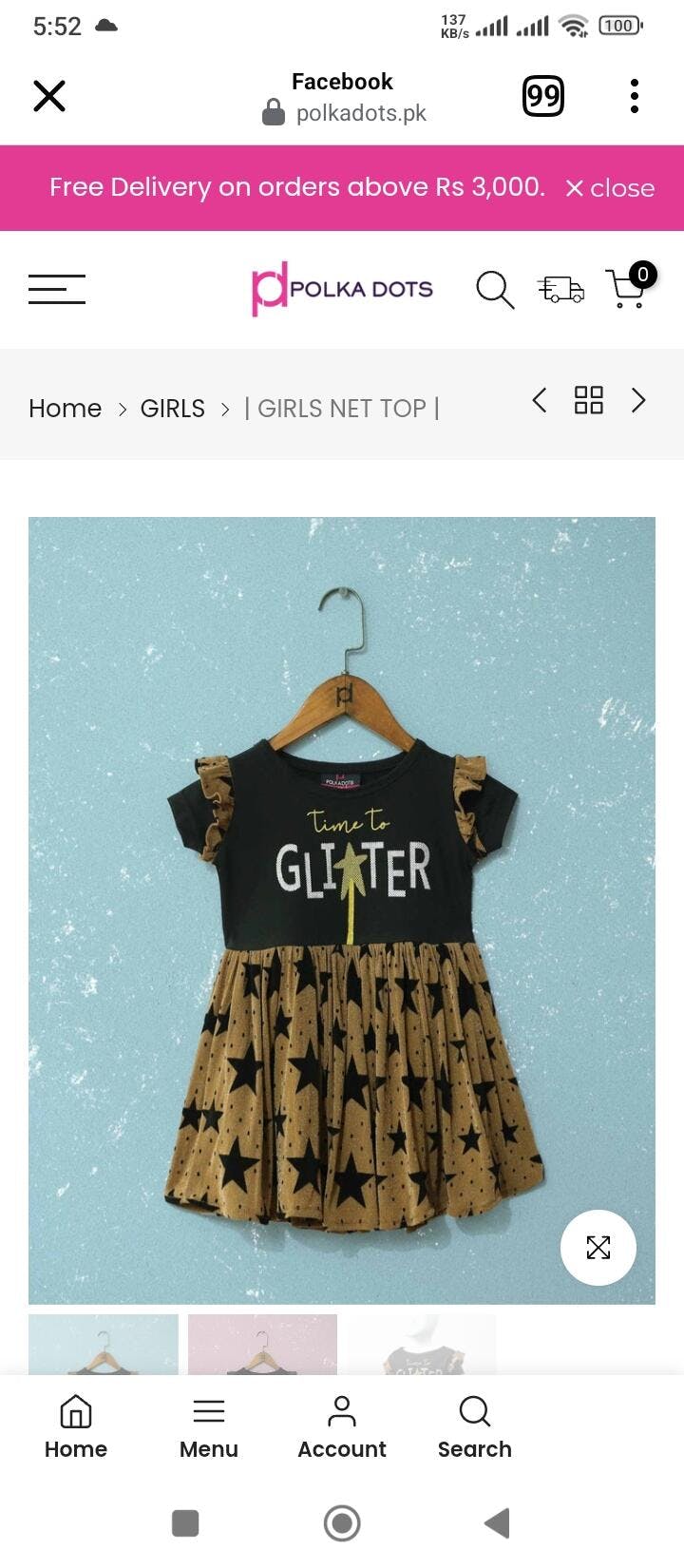This screenshot has width=684, height=1568.
Task: Go to Home in the breadcrumb
Action: [x=65, y=409]
